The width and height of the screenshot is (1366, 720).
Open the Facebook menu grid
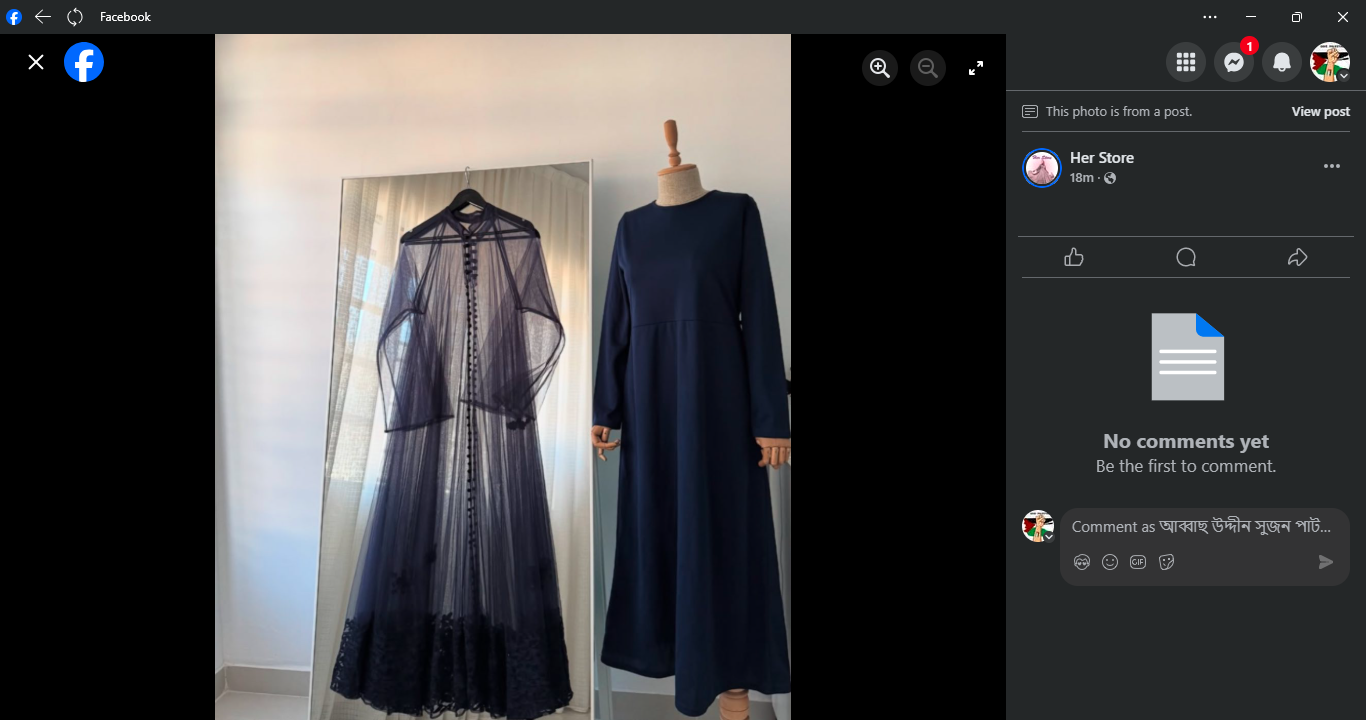coord(1186,63)
